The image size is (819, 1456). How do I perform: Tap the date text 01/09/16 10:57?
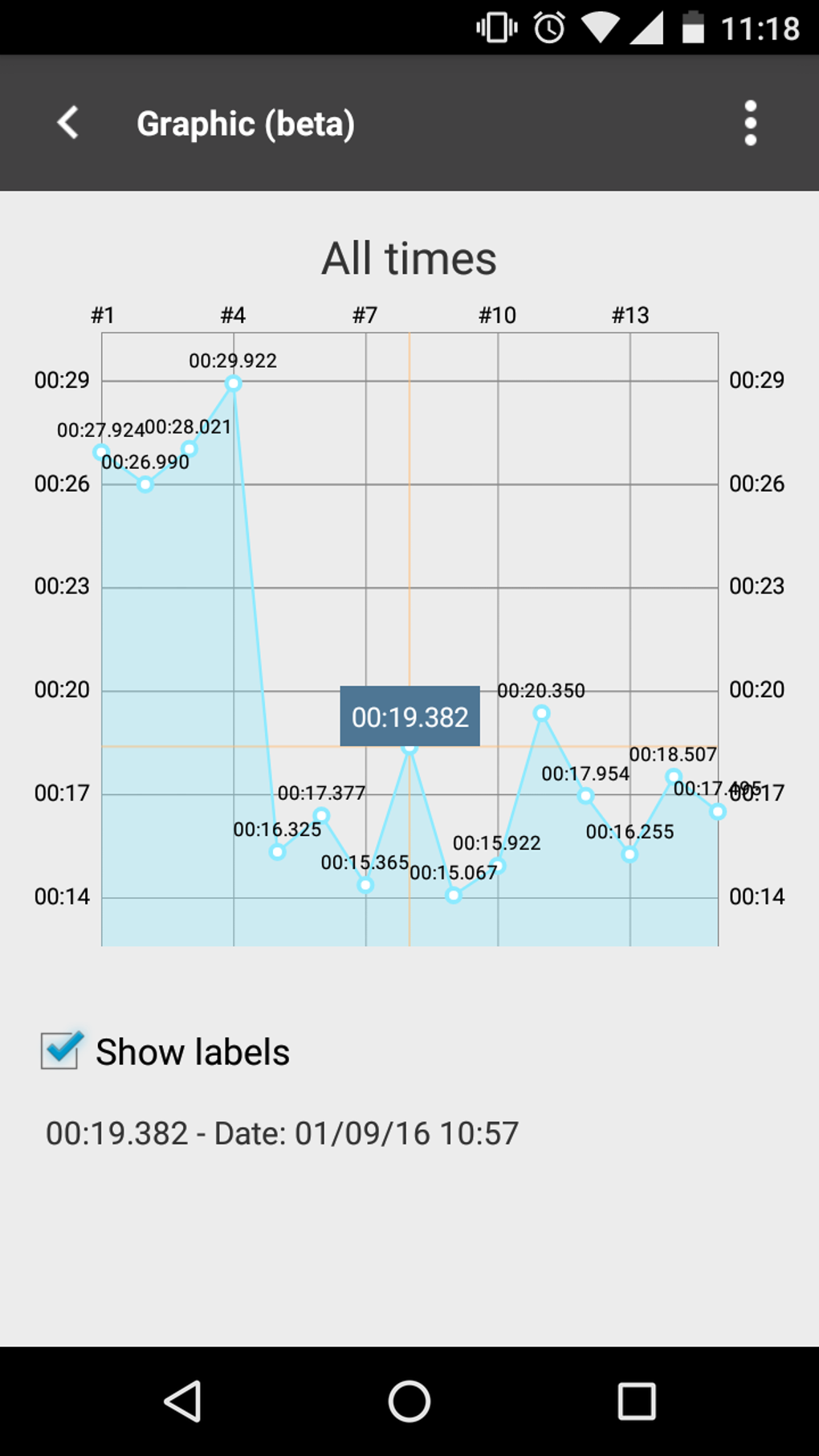click(x=406, y=1132)
